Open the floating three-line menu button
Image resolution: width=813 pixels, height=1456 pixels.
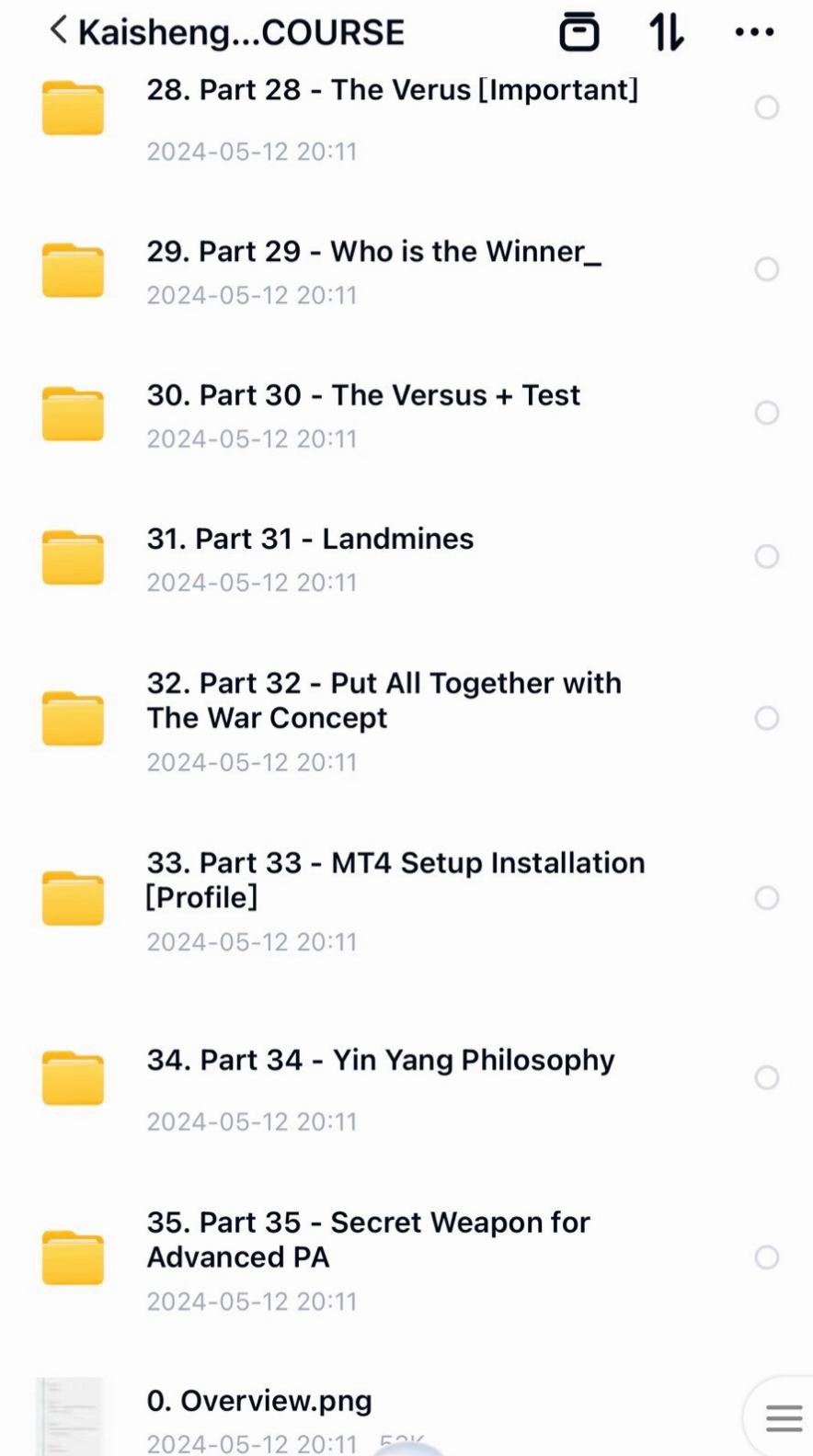coord(784,1418)
